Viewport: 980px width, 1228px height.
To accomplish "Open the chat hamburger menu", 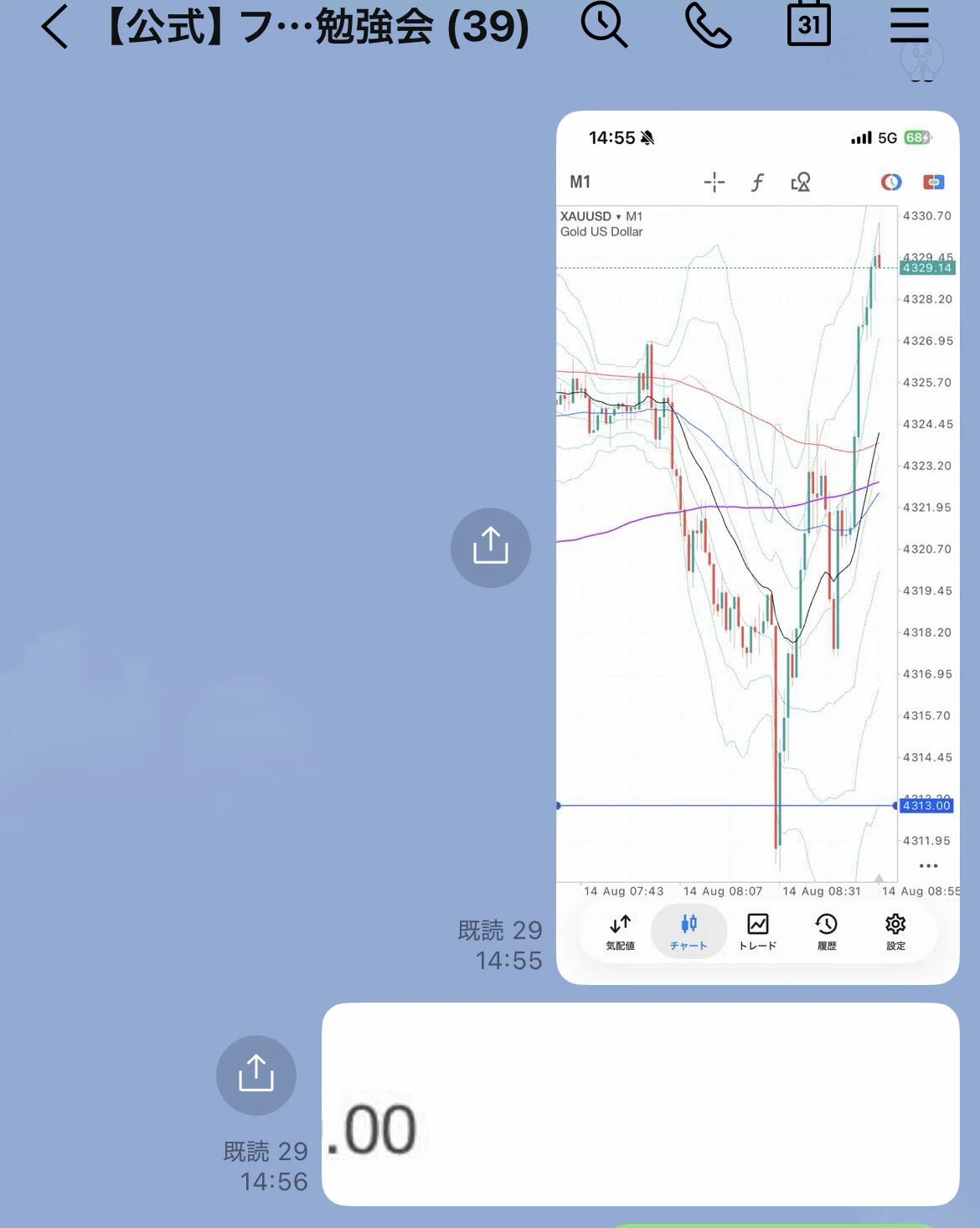I will pyautogui.click(x=910, y=25).
